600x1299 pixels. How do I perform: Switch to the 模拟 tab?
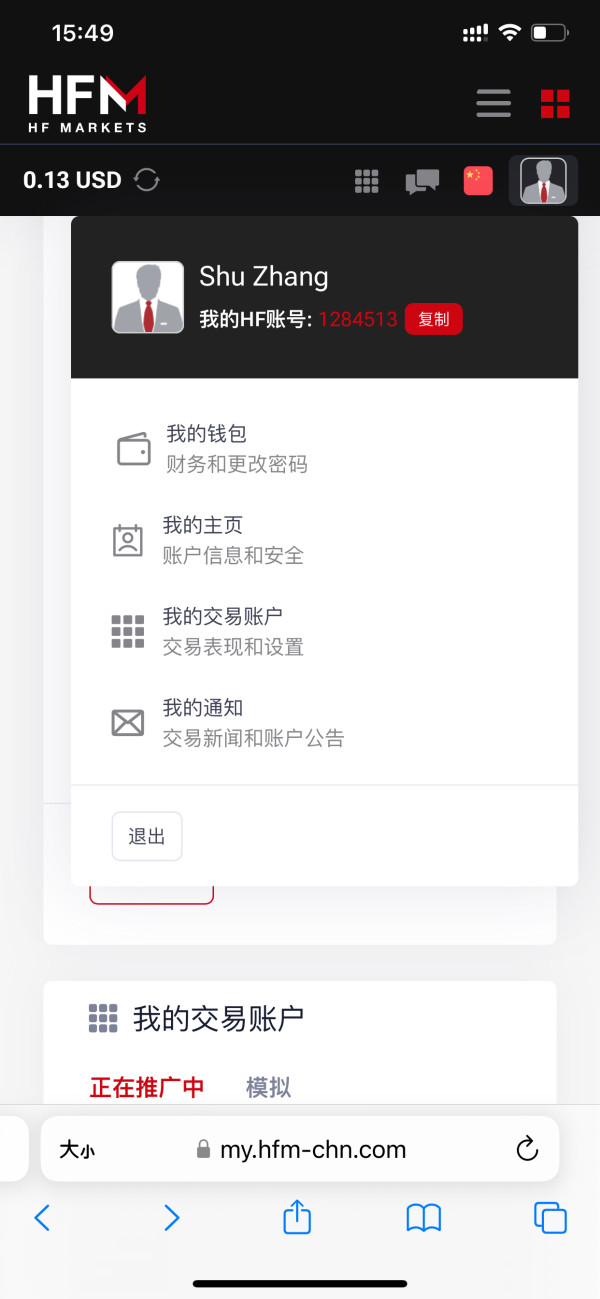click(268, 1087)
